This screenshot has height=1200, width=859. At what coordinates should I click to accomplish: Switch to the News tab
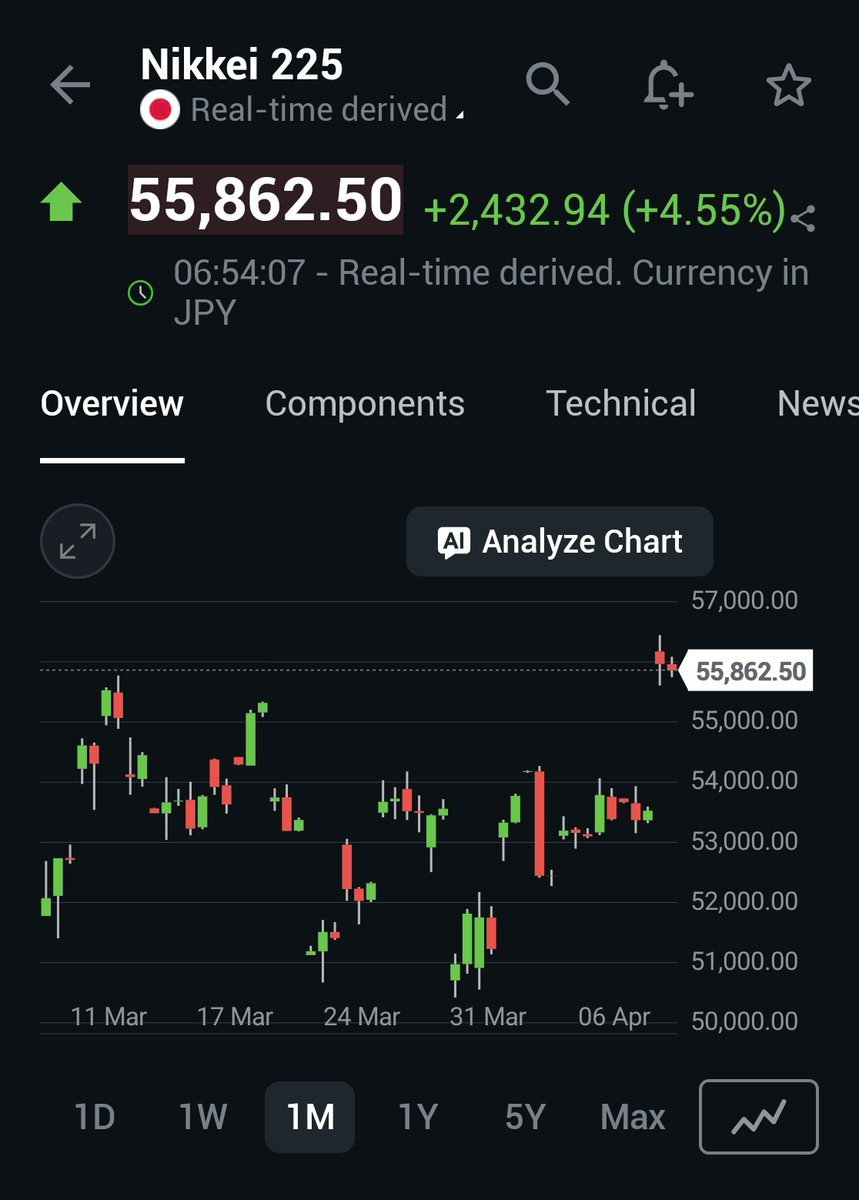816,403
